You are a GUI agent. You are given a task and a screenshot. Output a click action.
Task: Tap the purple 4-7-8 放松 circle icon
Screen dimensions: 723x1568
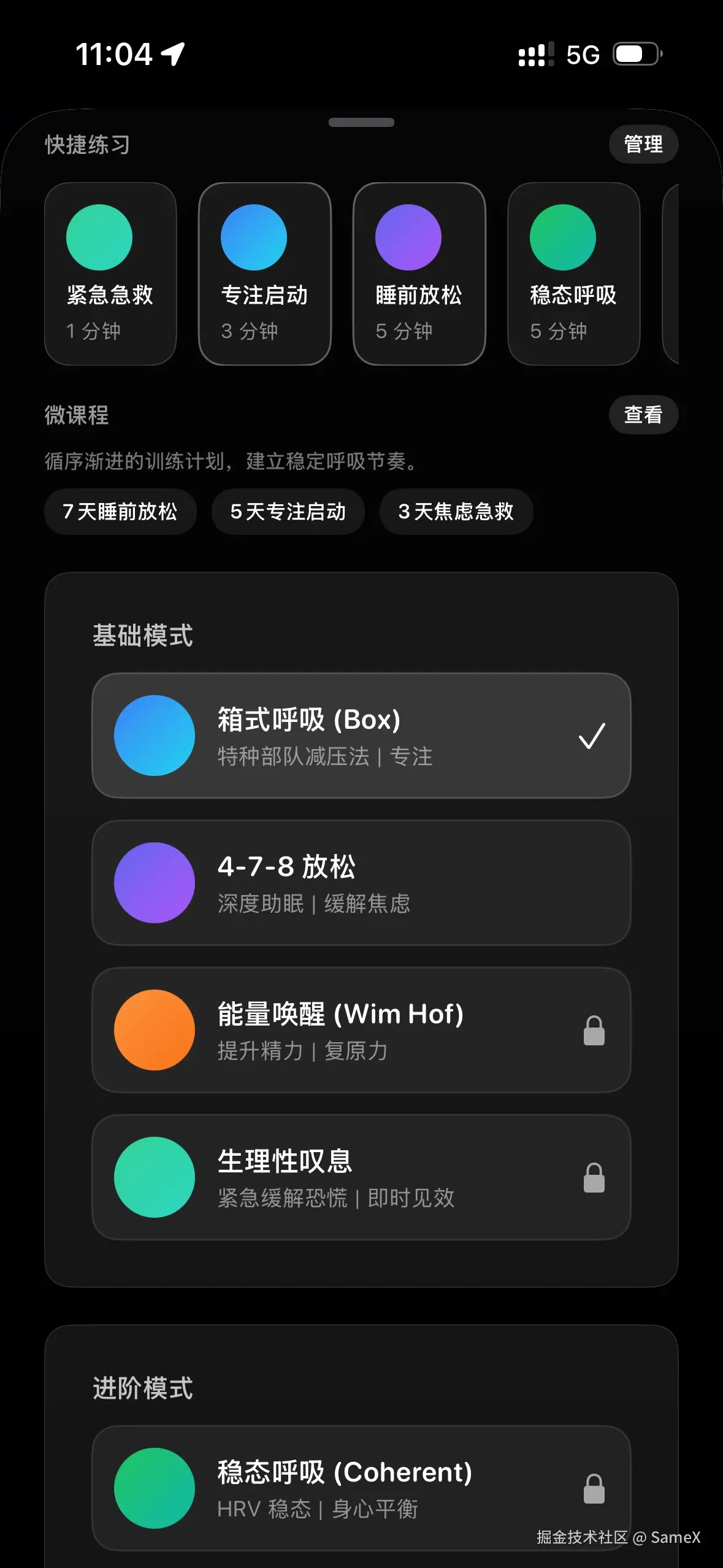[154, 882]
